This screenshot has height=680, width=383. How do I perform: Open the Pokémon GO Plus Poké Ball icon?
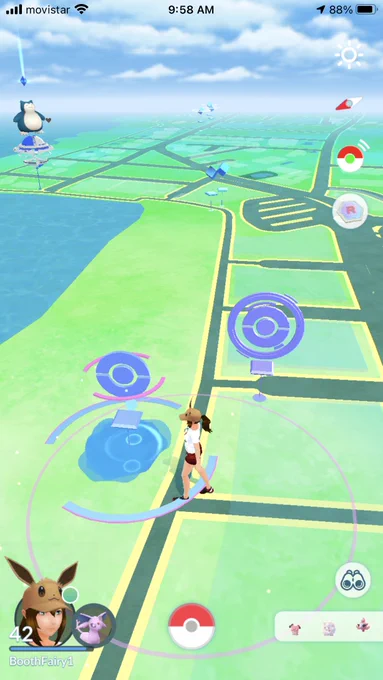pos(350,157)
